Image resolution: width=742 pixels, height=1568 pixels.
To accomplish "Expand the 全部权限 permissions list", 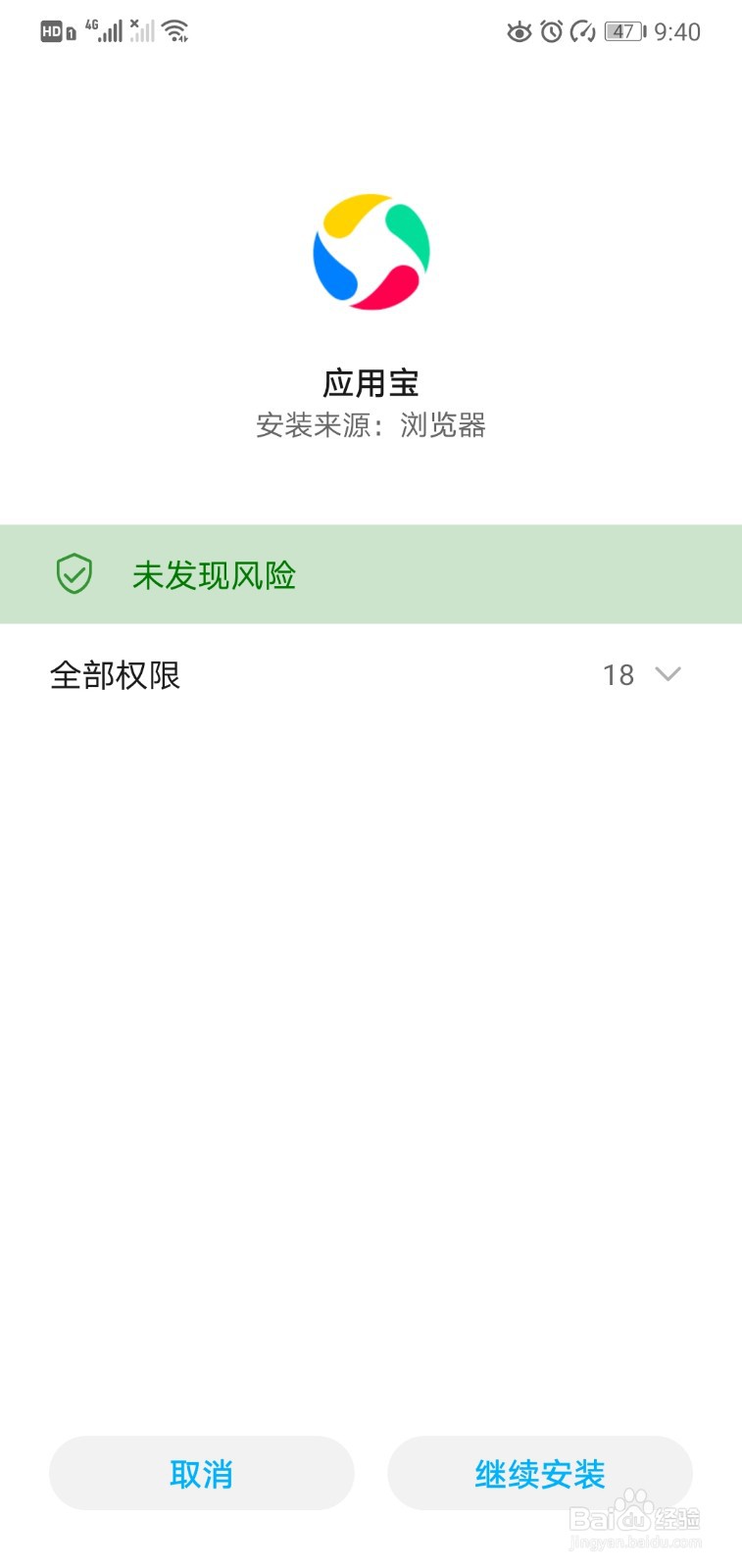I will [371, 674].
